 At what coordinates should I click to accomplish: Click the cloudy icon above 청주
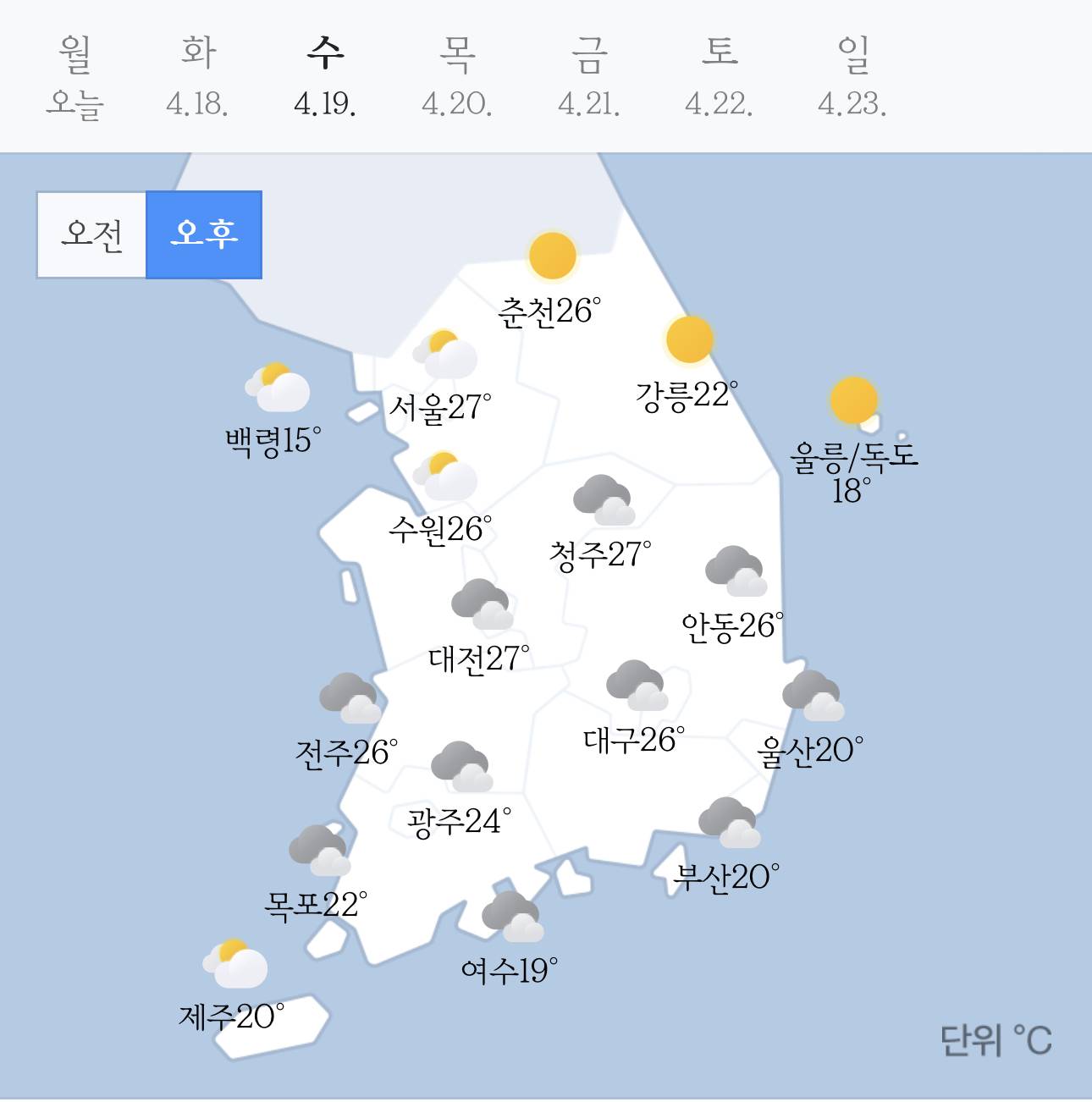(x=603, y=499)
